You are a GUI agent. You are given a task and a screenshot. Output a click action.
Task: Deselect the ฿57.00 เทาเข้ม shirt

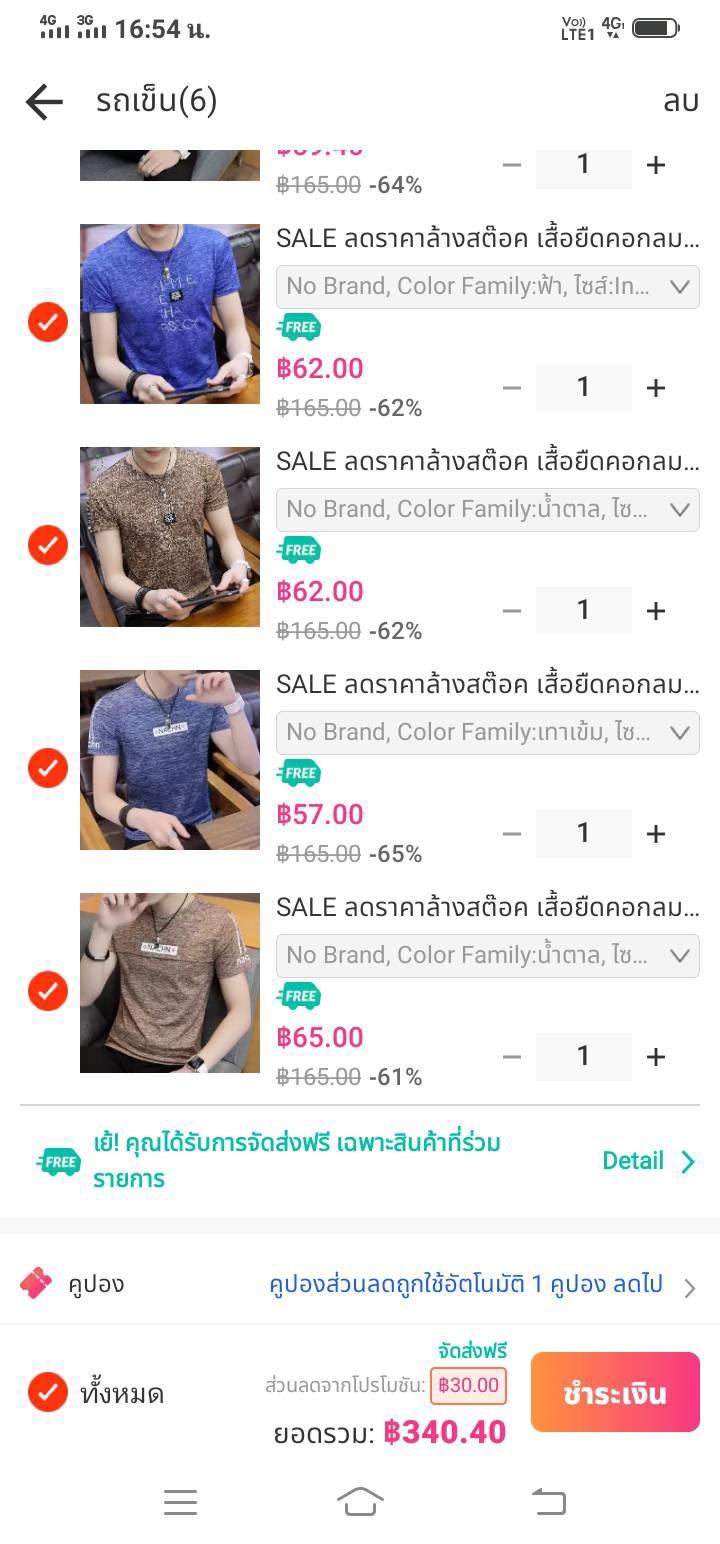coord(48,768)
